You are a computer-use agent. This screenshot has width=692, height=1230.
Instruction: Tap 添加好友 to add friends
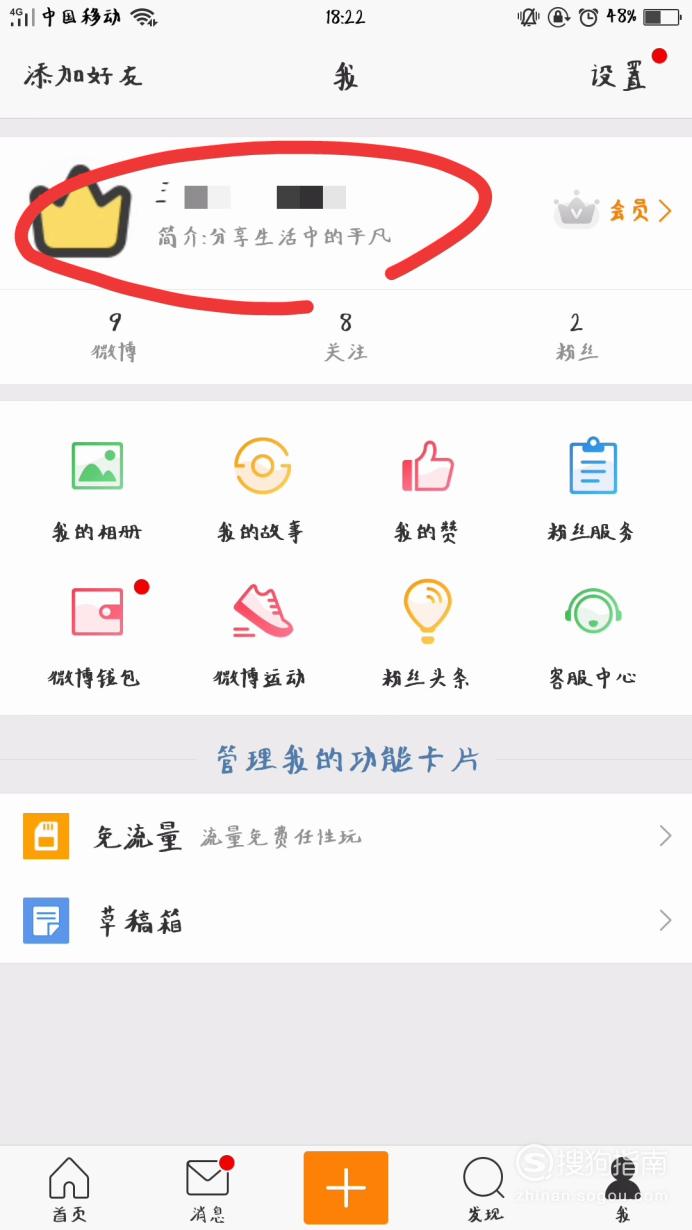coord(83,76)
